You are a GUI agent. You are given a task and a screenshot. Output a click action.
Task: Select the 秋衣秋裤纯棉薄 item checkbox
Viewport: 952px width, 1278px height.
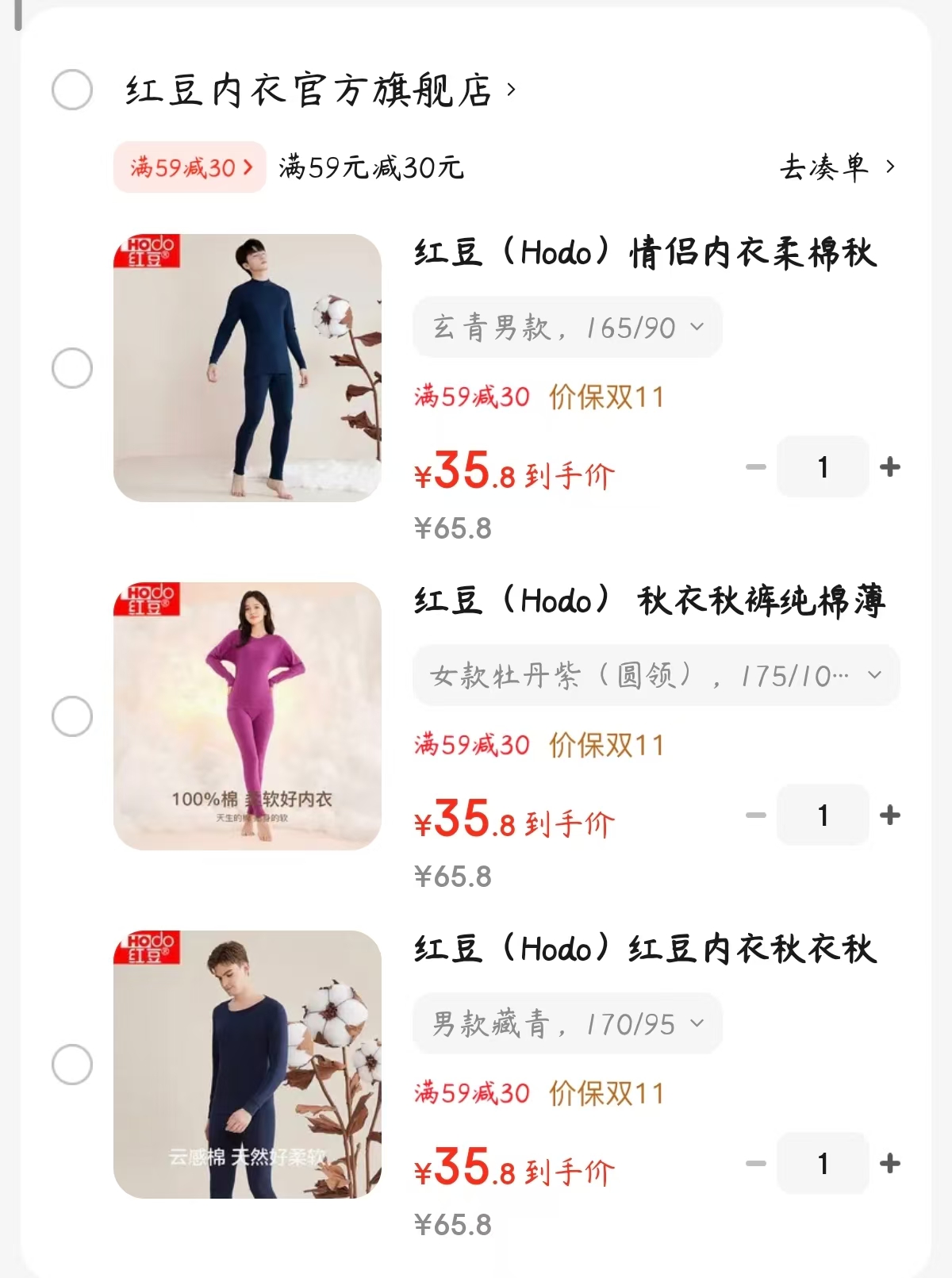click(x=72, y=716)
